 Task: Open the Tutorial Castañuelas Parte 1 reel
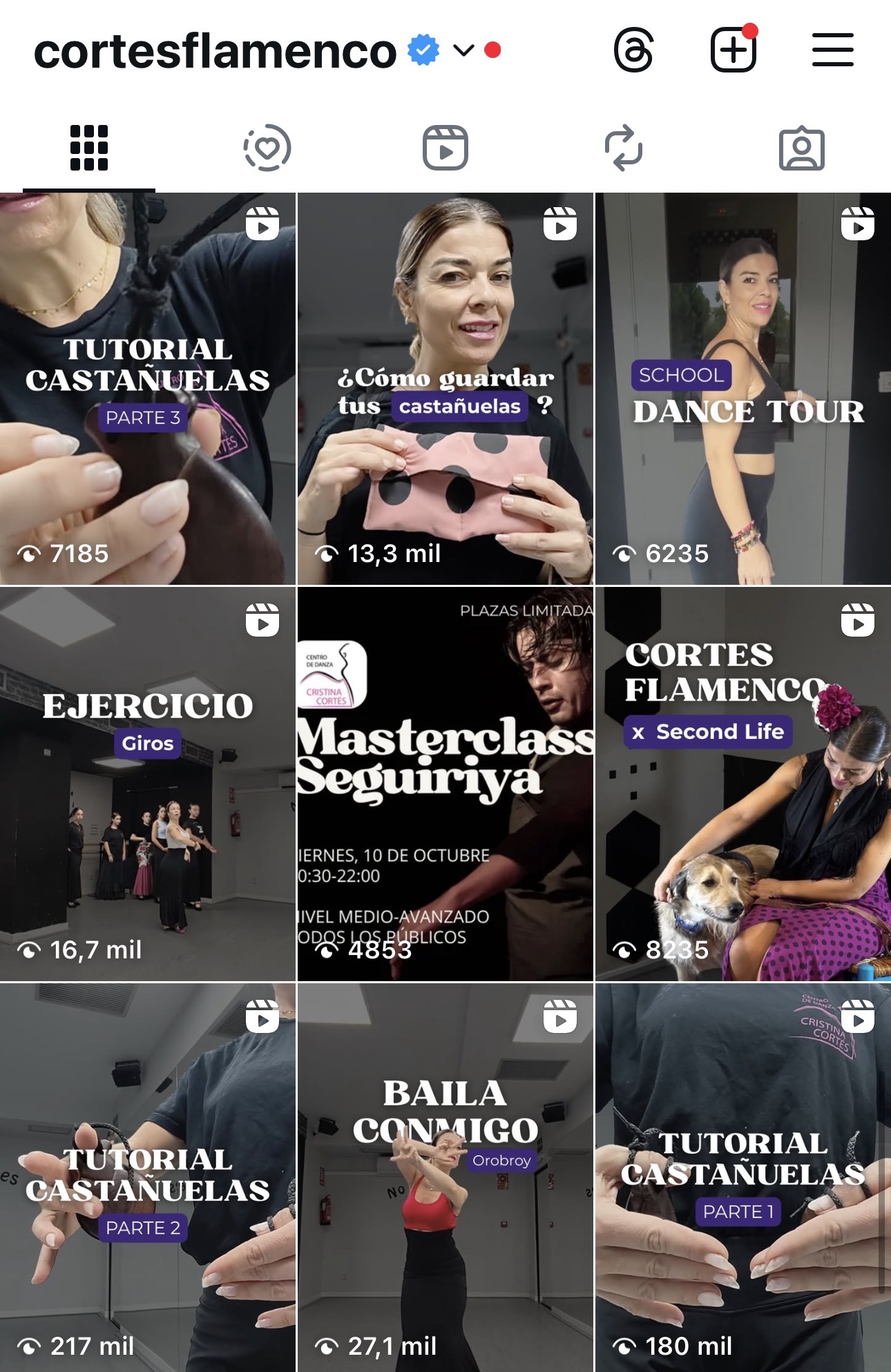743,1178
